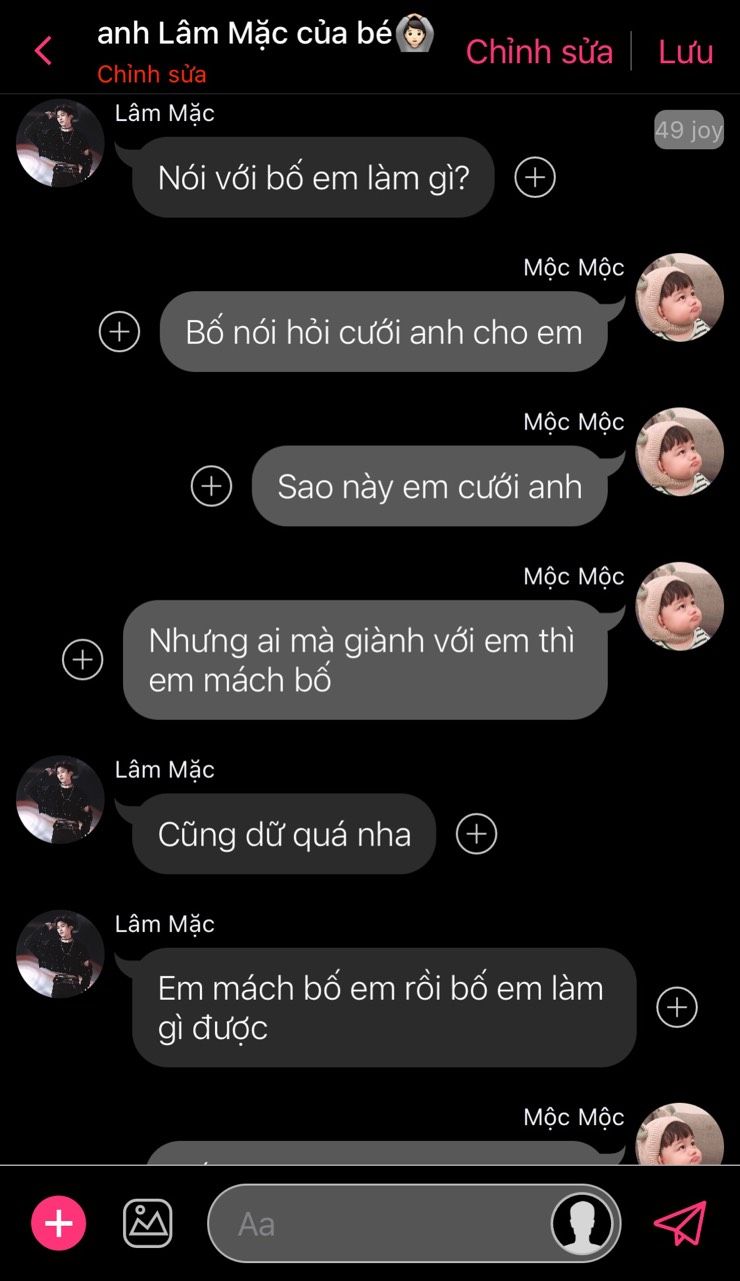The image size is (740, 1281).
Task: Save the chat with Lưu
Action: point(685,52)
